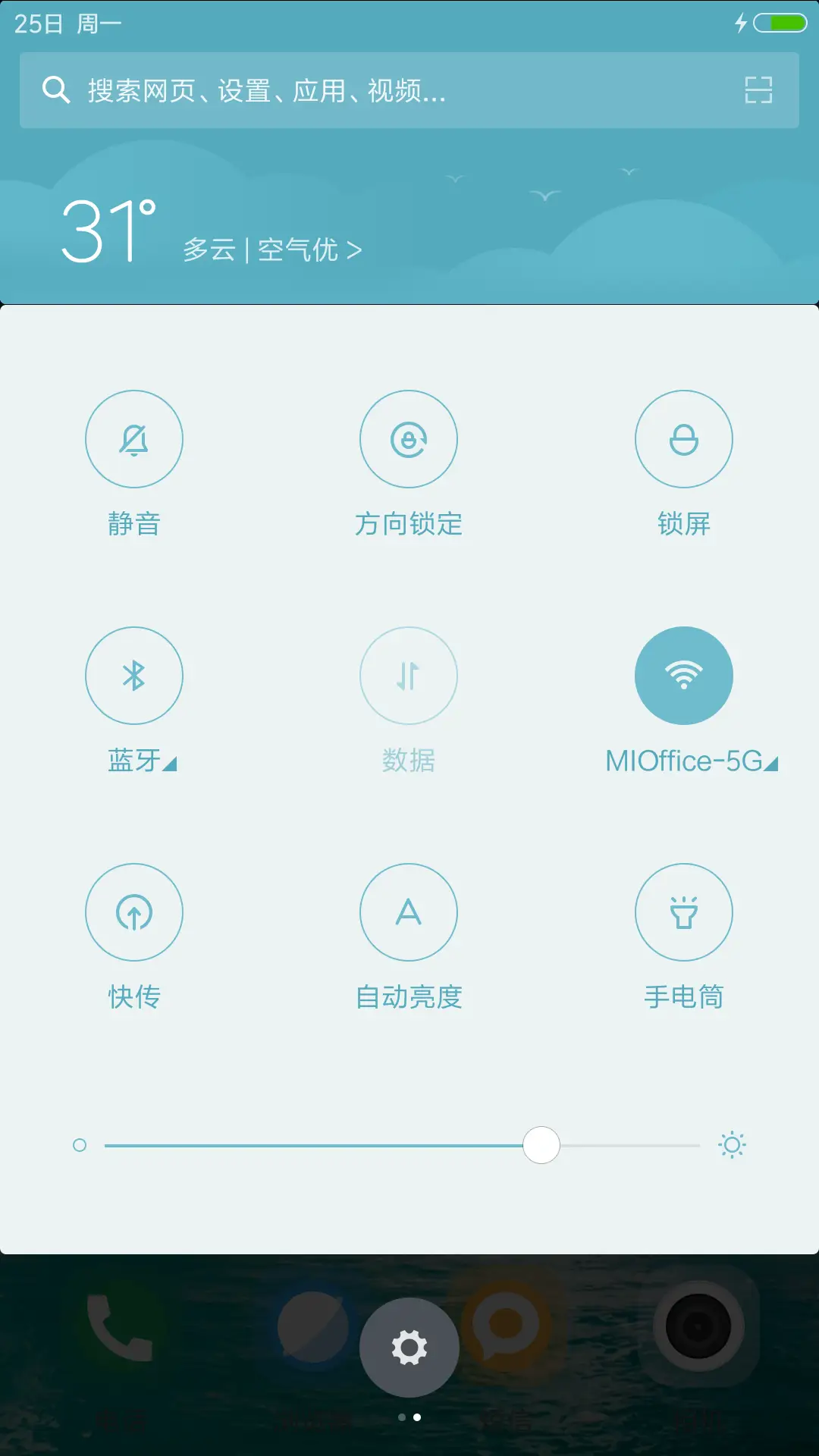Adjust the brightness slider handle

pos(541,1145)
